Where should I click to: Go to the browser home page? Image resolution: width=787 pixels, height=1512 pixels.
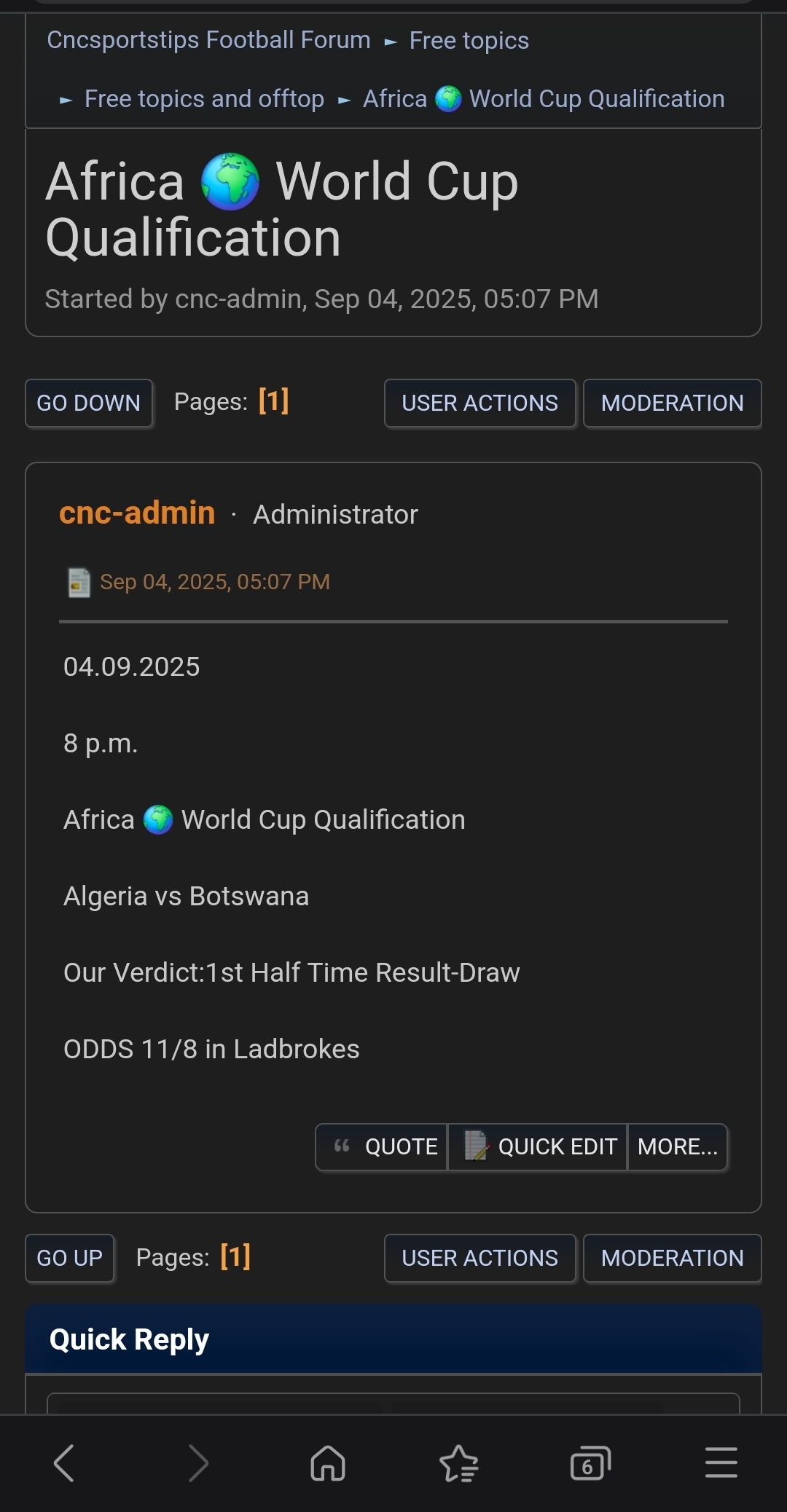tap(328, 1463)
